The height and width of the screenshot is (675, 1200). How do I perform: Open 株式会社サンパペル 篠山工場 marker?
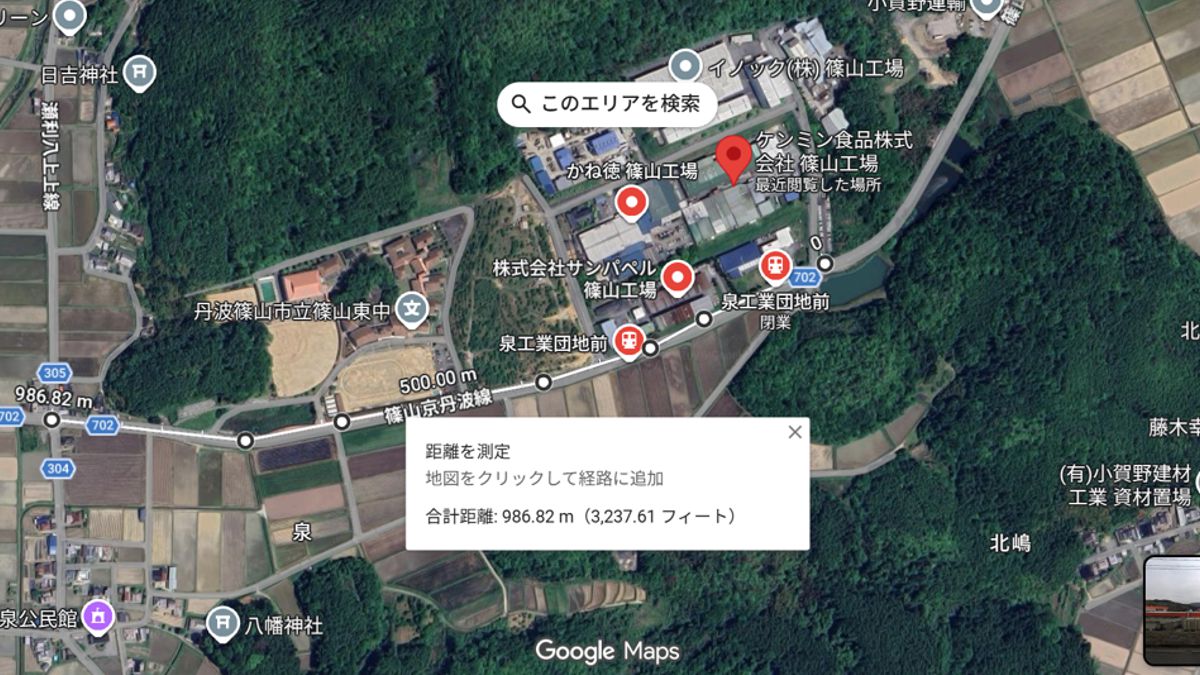coord(678,277)
